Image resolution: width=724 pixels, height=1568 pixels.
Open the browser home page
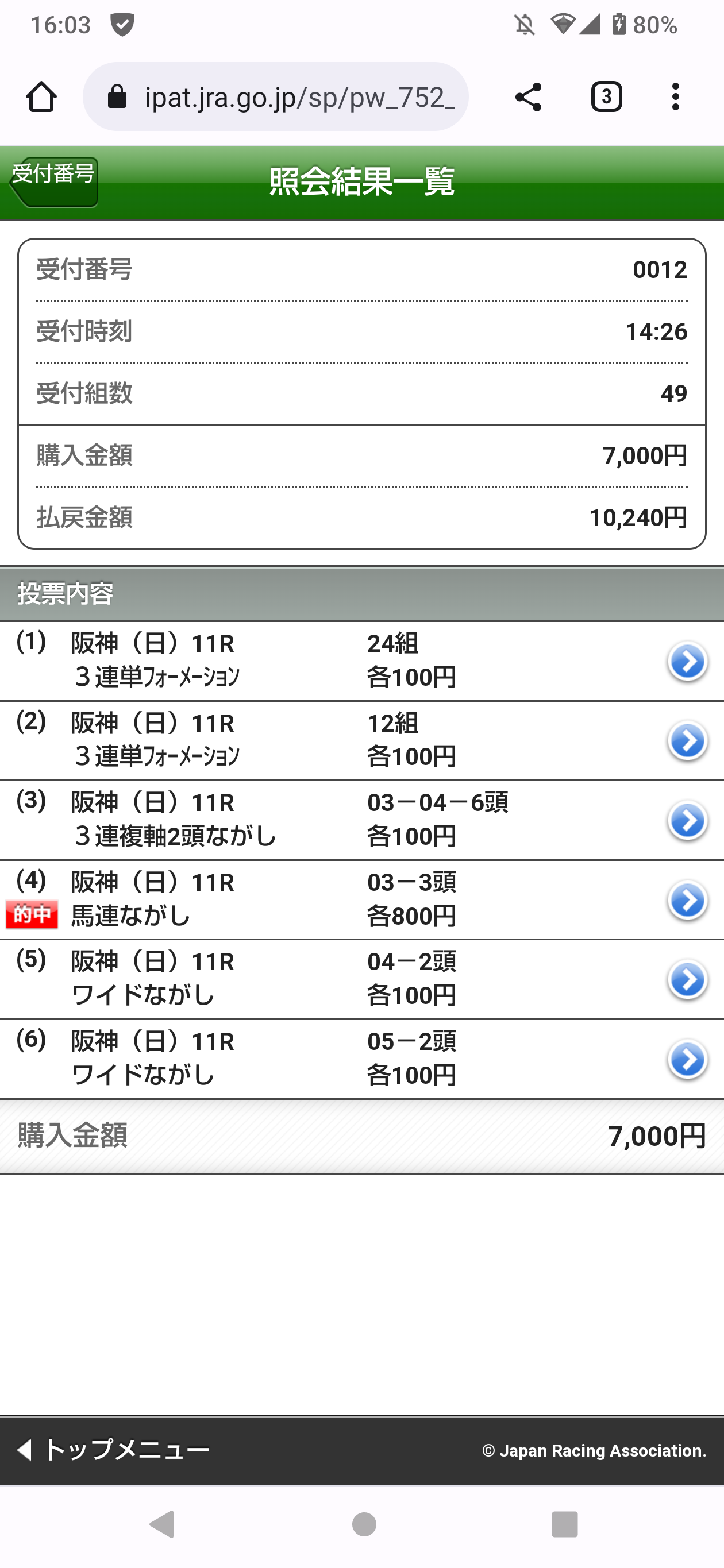41,97
